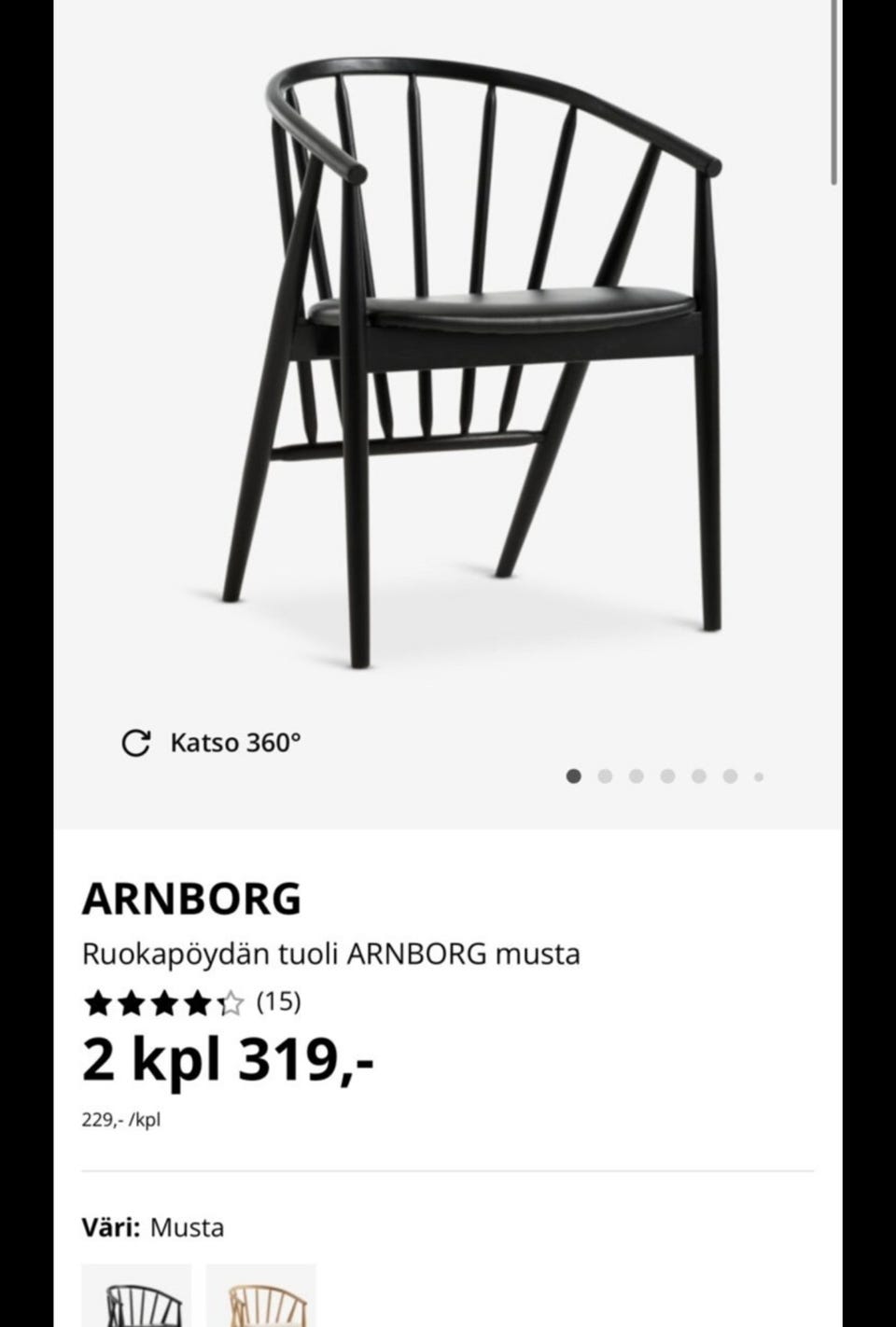Open the Katso 360° view
The width and height of the screenshot is (896, 1327).
[212, 743]
